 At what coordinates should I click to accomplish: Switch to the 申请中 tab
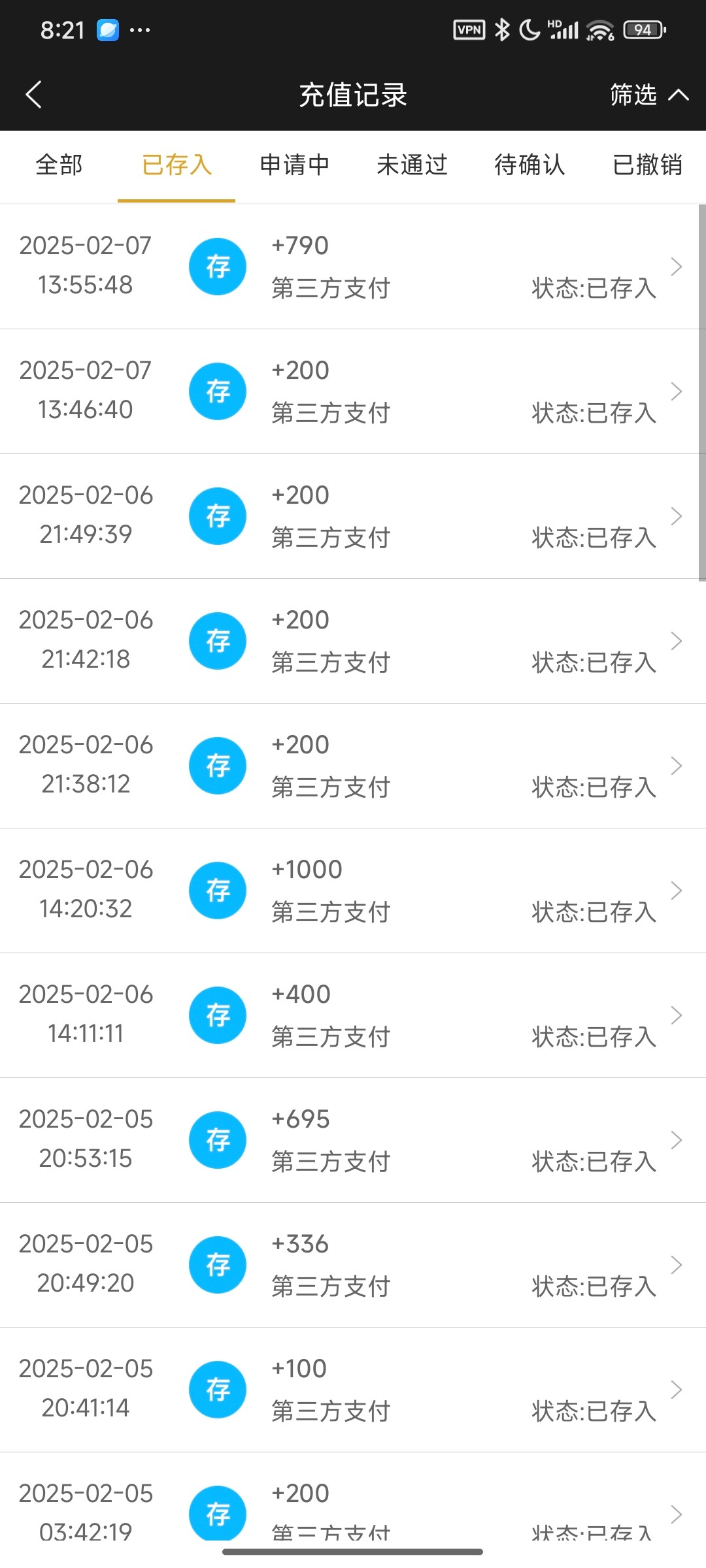(294, 165)
